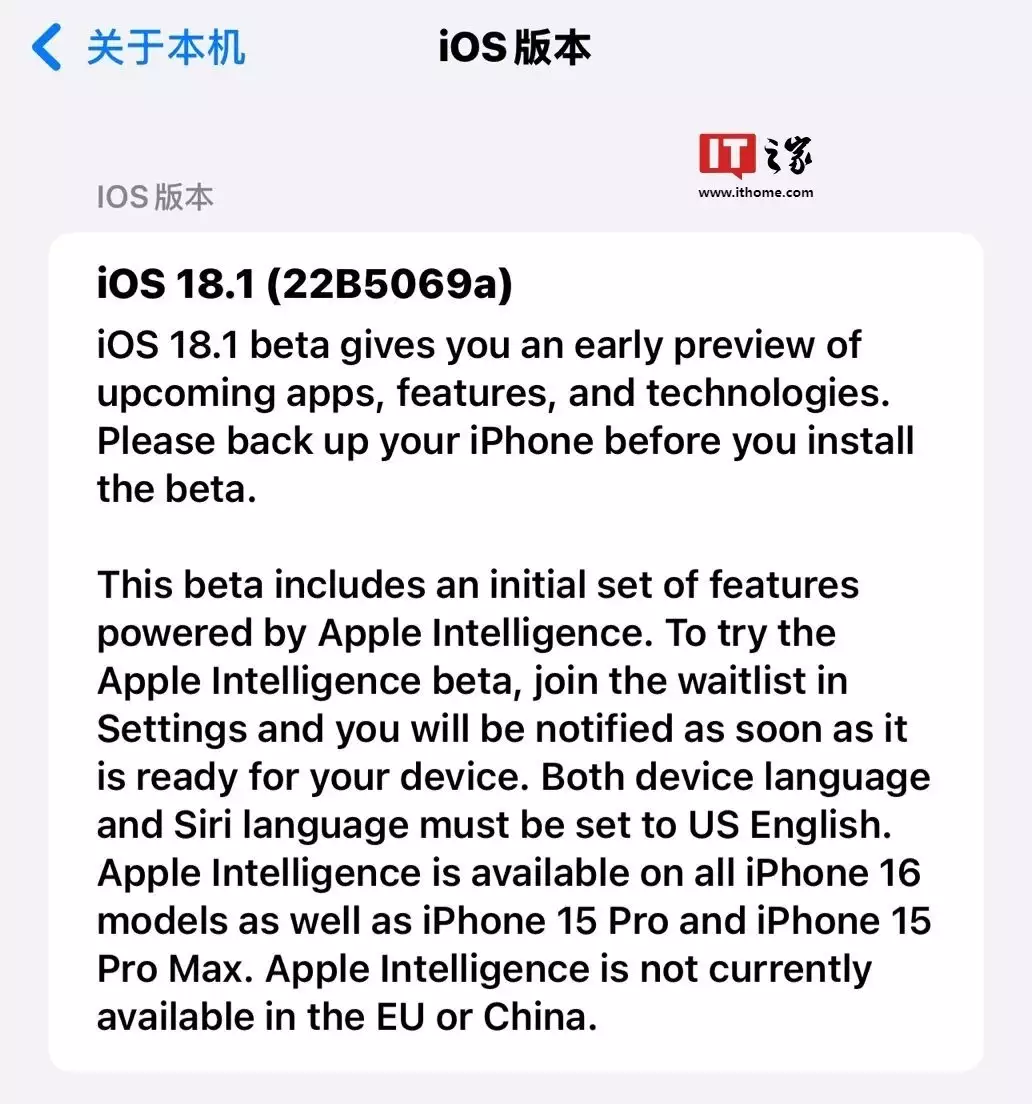Go back to 关于本机
This screenshot has height=1104, width=1032.
click(138, 48)
